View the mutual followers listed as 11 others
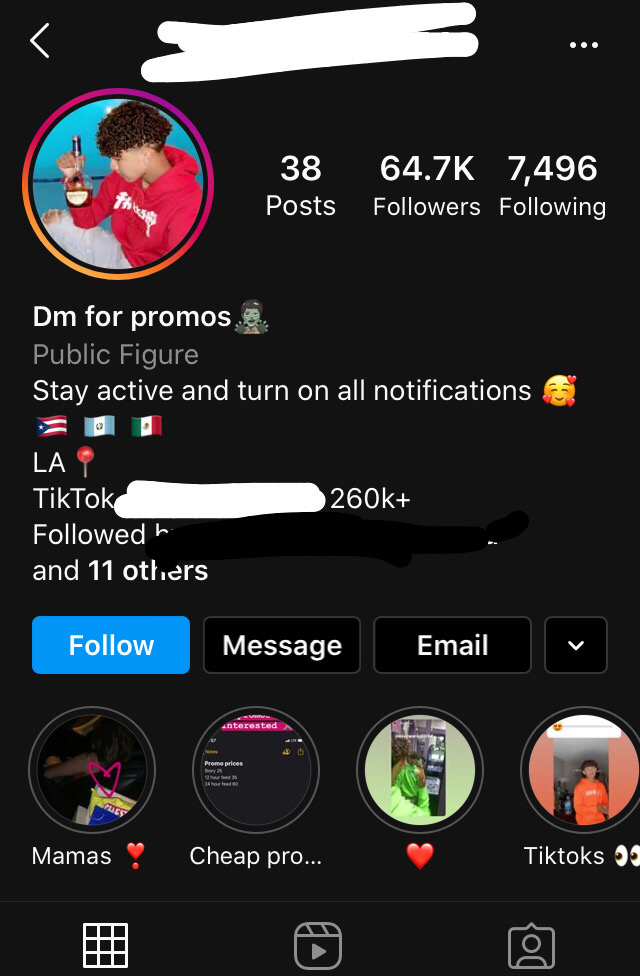Screen dimensions: 640x976 pyautogui.click(x=148, y=571)
